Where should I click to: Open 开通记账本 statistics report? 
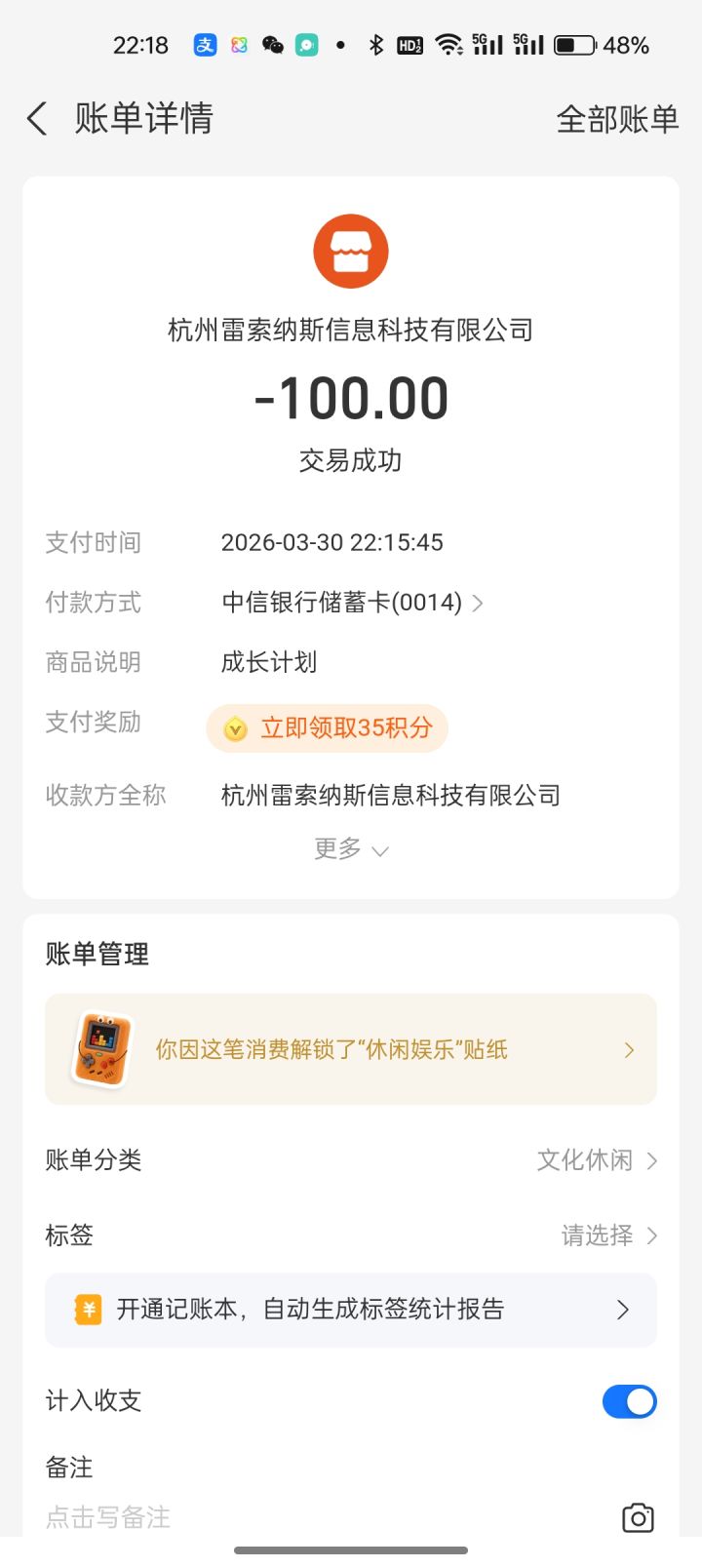pyautogui.click(x=351, y=1310)
